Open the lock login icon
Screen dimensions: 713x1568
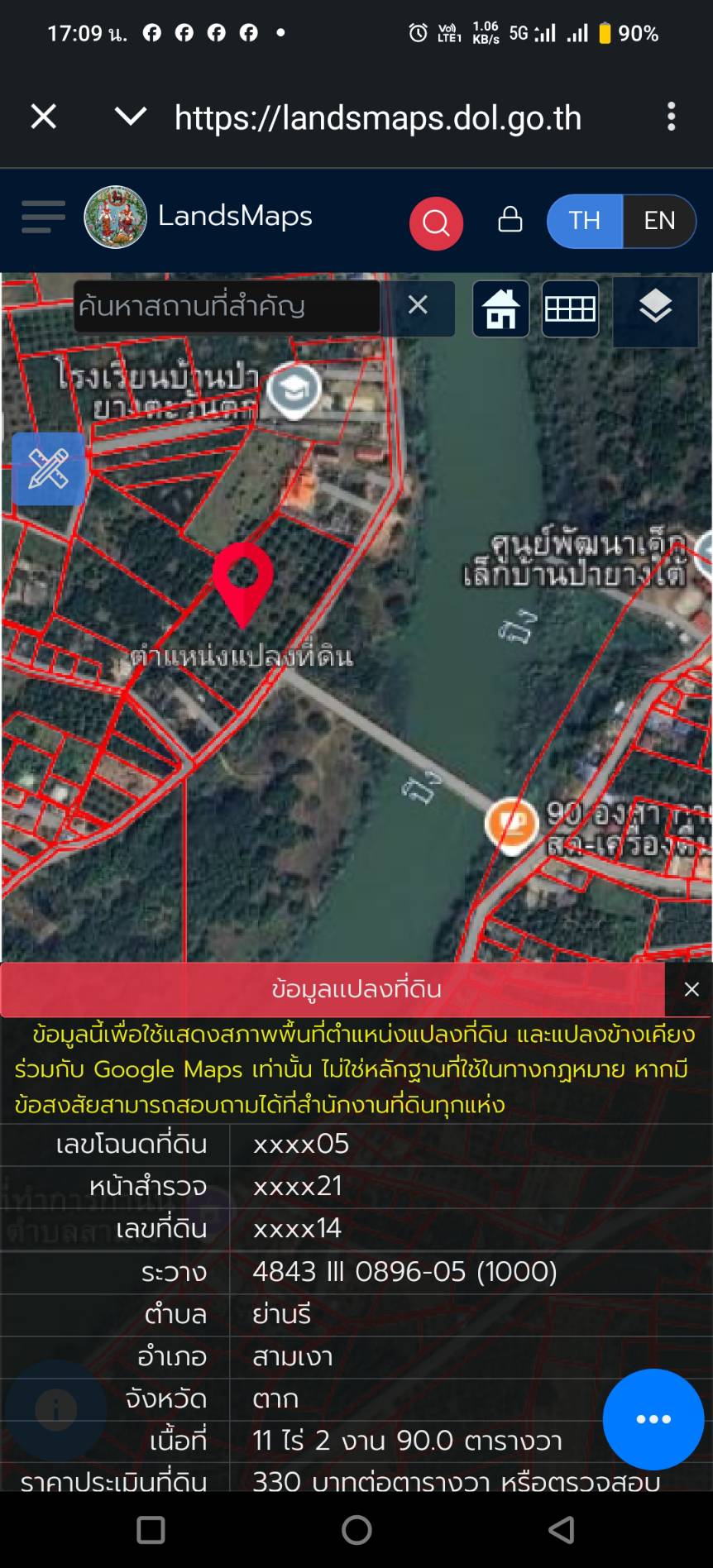click(510, 220)
